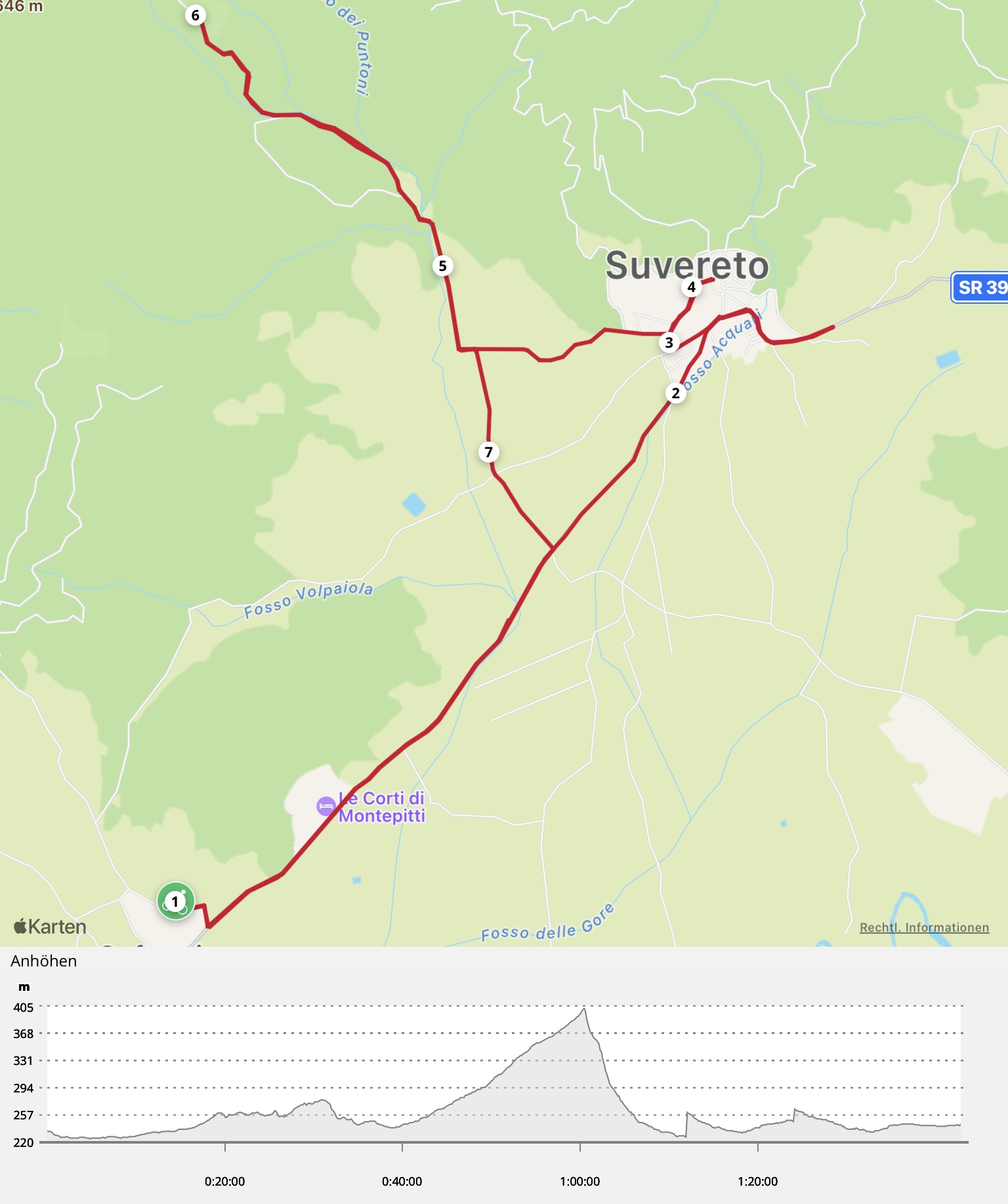Image resolution: width=1008 pixels, height=1204 pixels.
Task: Select waypoint marker 3 near Suvereto
Action: 669,343
